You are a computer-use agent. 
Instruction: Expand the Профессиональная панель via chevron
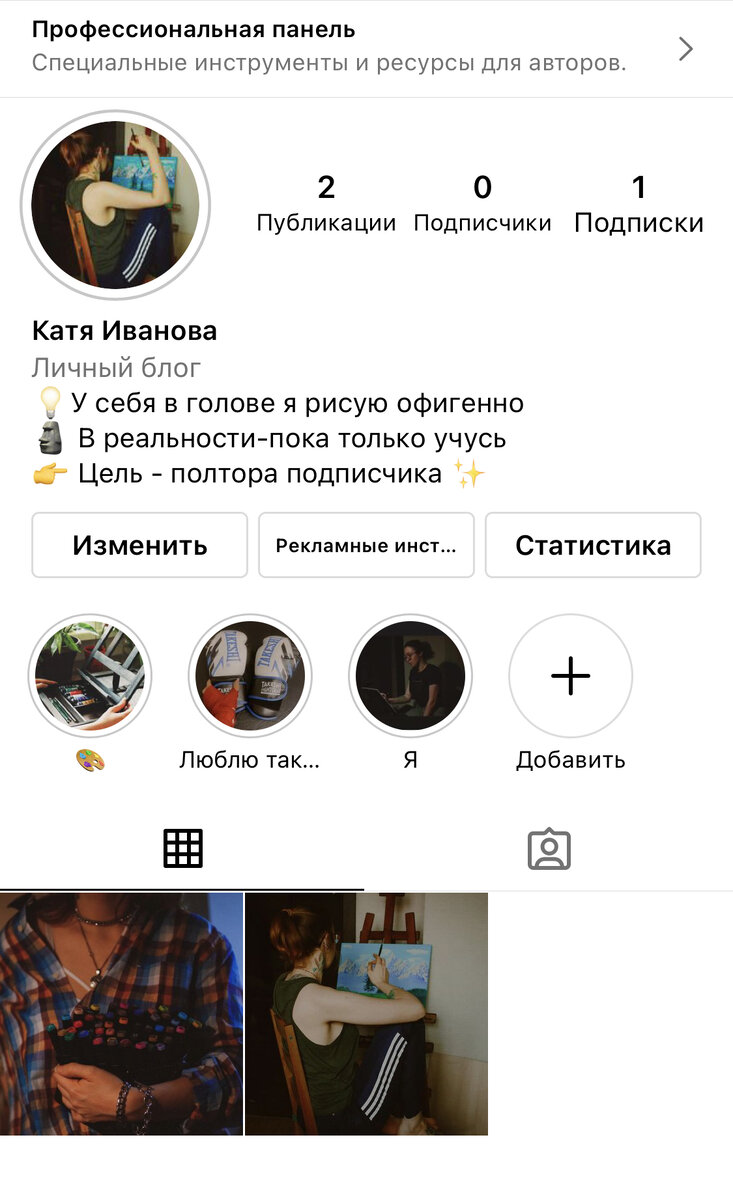pyautogui.click(x=686, y=48)
